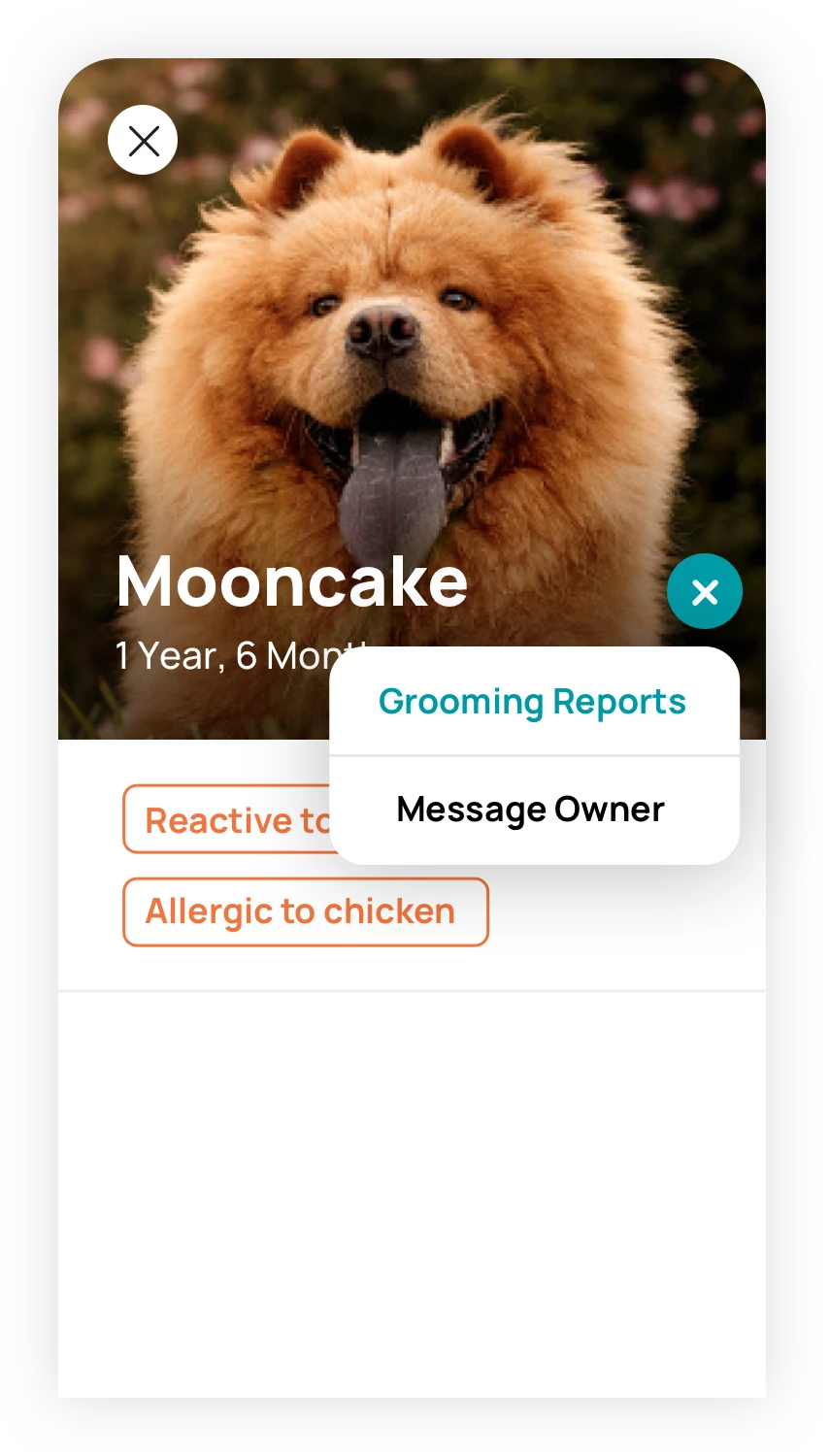Open Grooming Reports
Viewport: 830px width, 1456px height.
532,702
